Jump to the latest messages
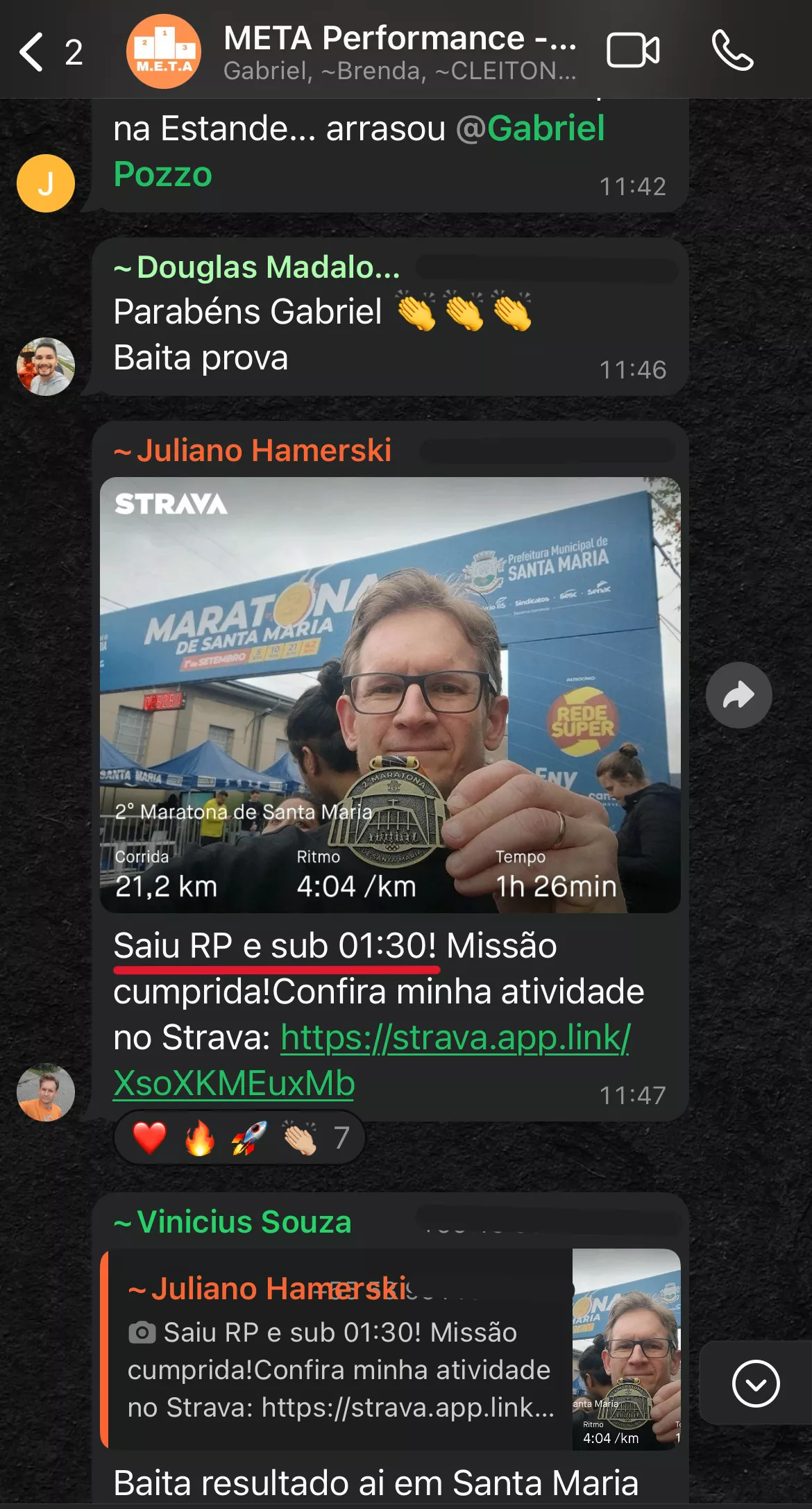The height and width of the screenshot is (1509, 812). (x=755, y=1384)
